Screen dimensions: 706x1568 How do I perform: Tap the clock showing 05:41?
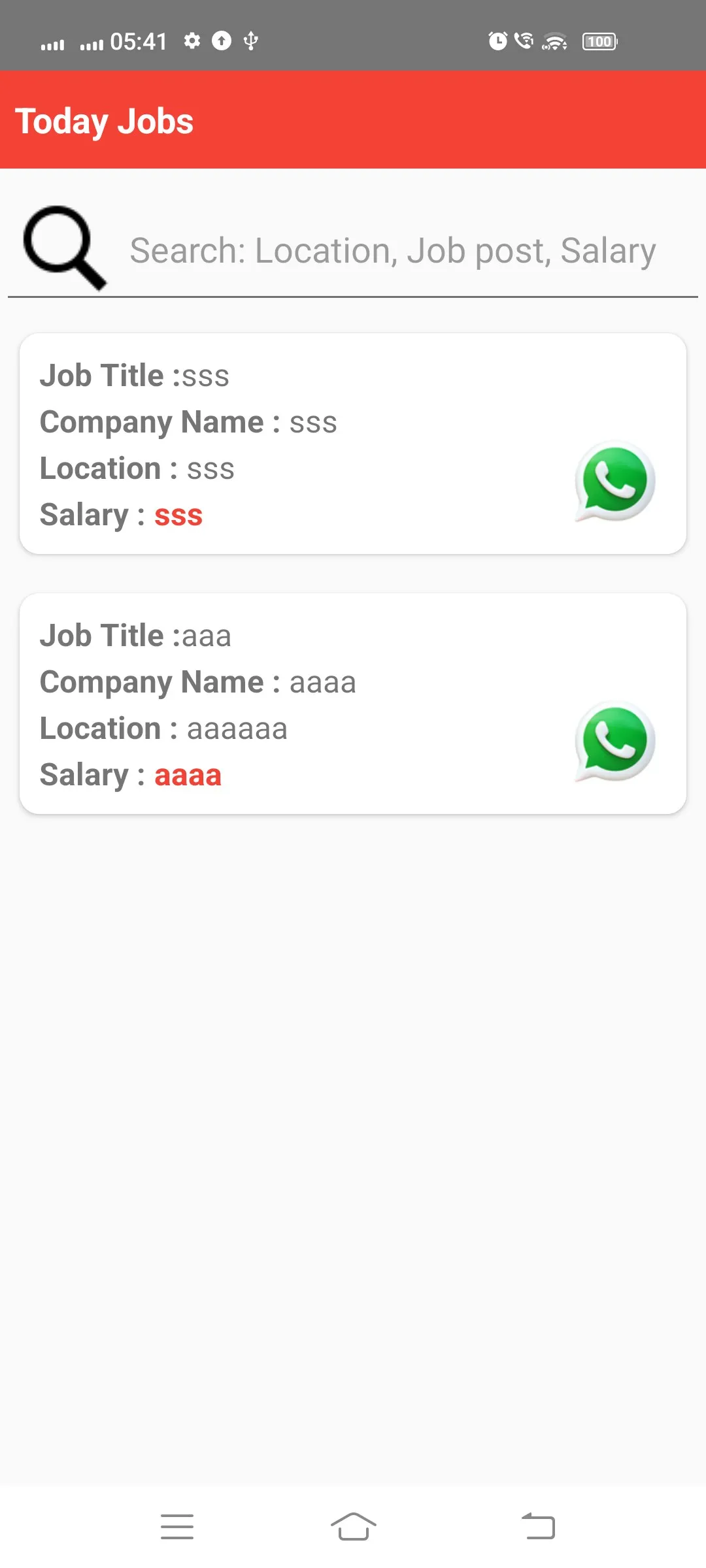coord(138,41)
